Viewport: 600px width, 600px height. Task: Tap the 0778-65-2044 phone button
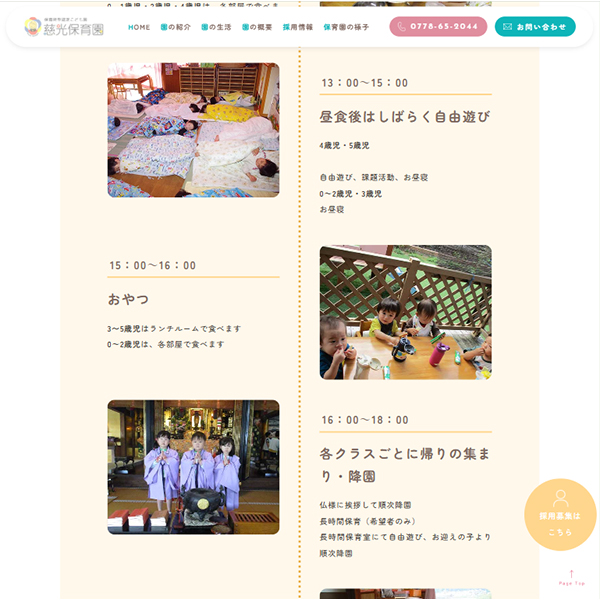[438, 27]
